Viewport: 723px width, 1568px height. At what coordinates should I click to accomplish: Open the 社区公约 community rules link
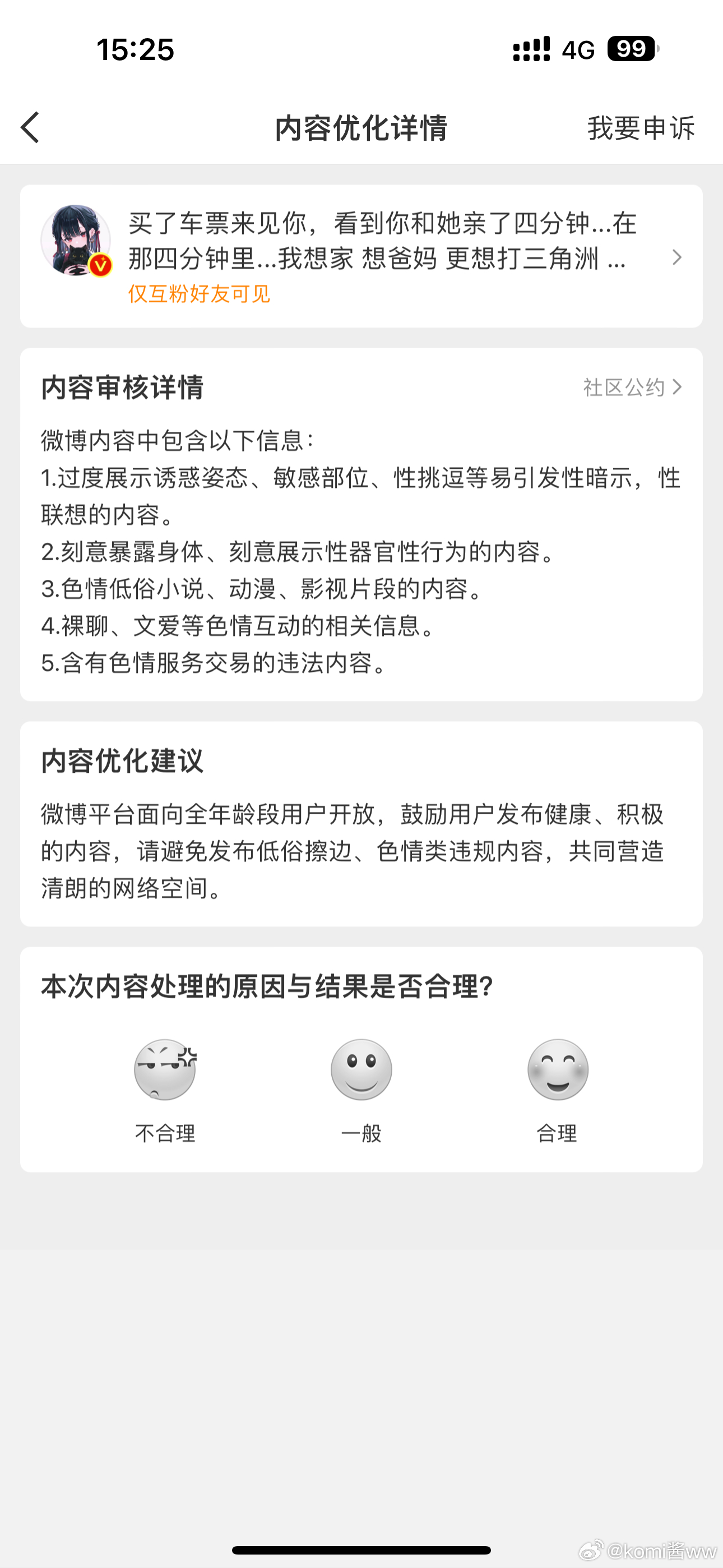(632, 387)
